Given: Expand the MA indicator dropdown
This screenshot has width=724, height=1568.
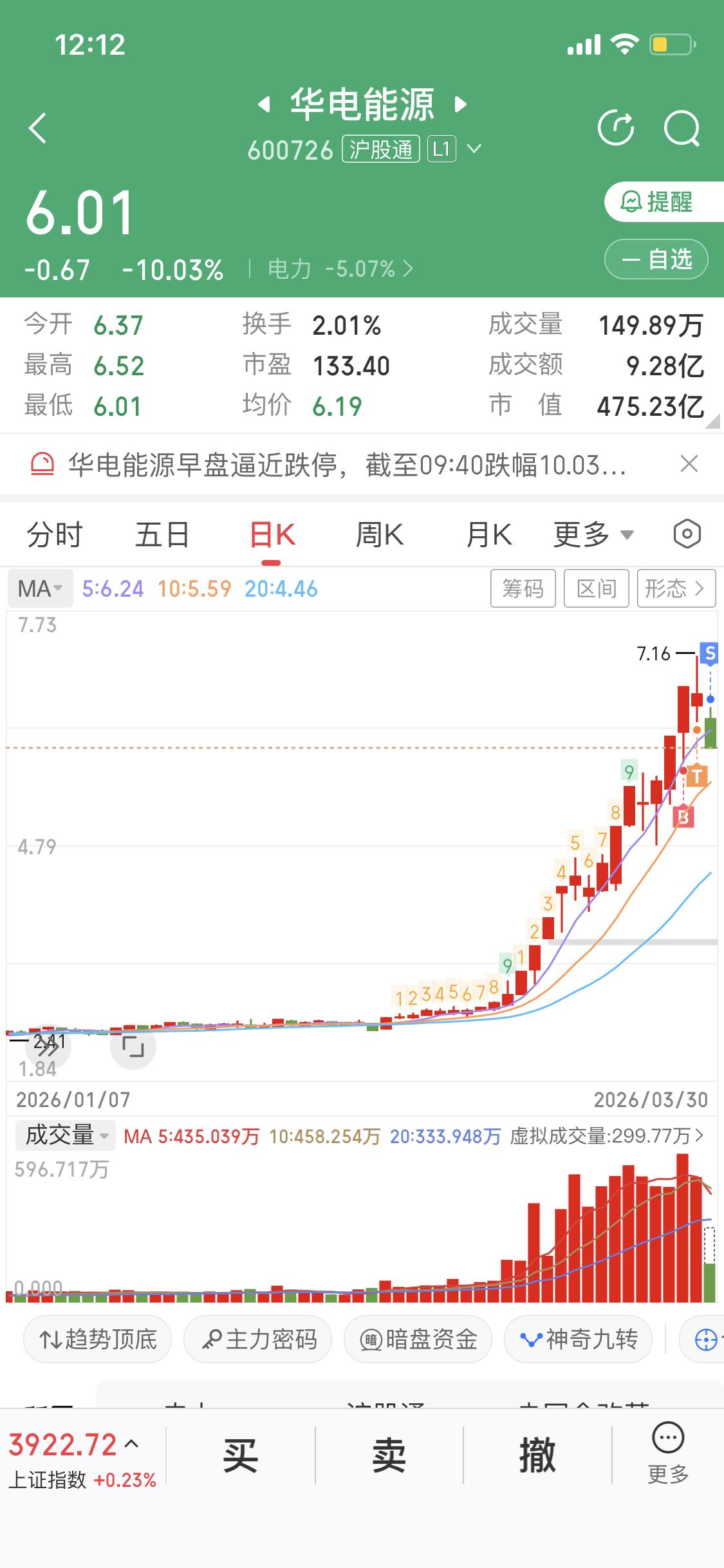Looking at the screenshot, I should tap(39, 588).
